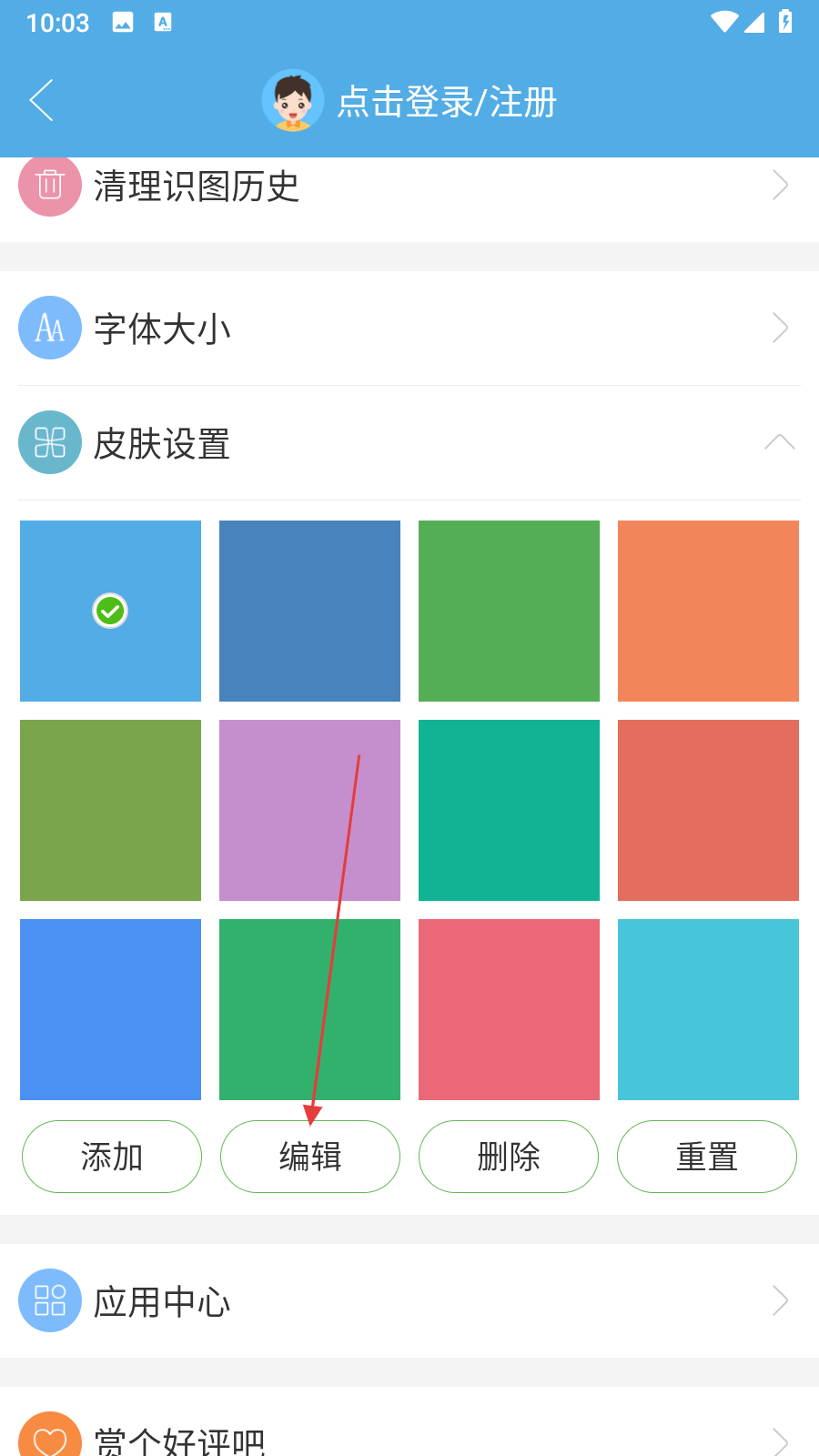The width and height of the screenshot is (819, 1456).
Task: Go back using the header arrow
Action: tap(42, 100)
